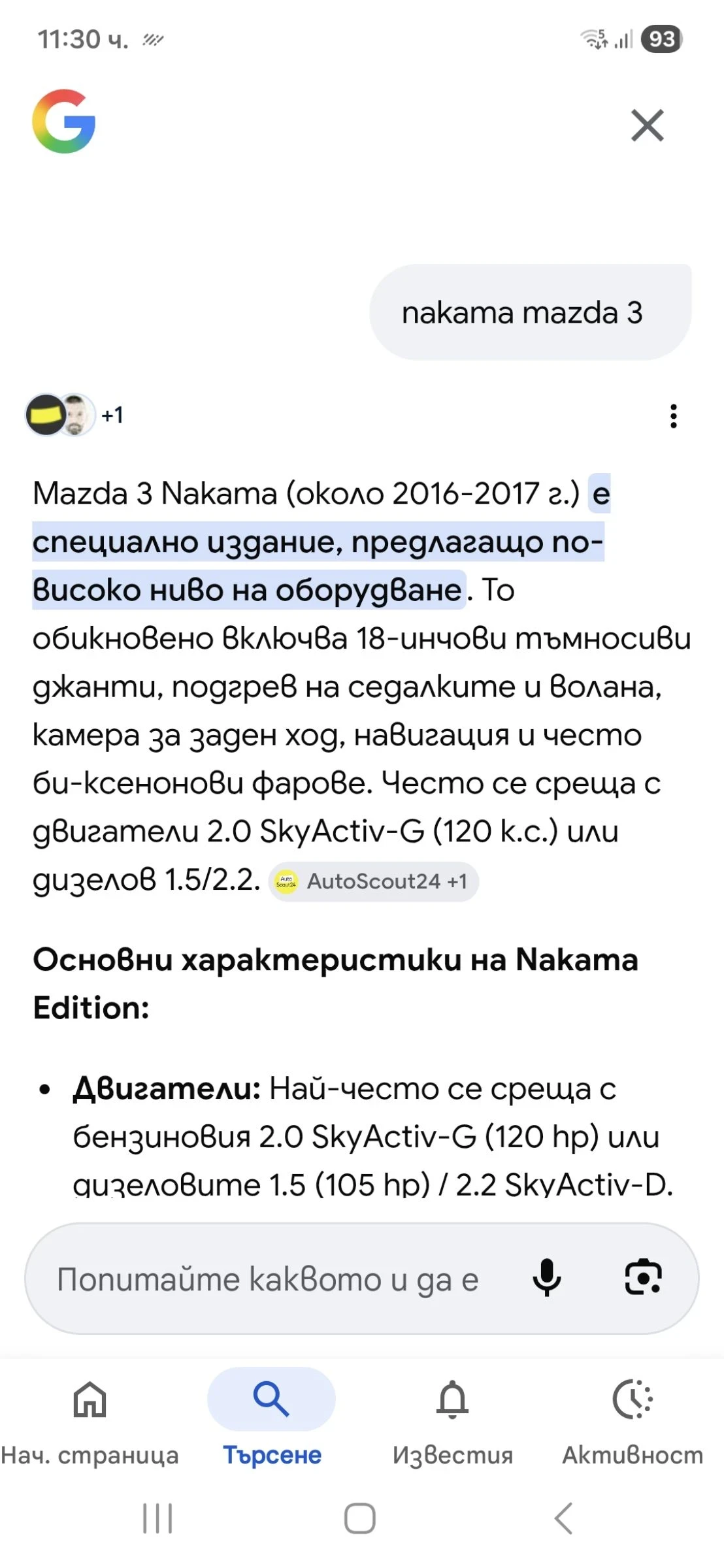The height and width of the screenshot is (1568, 724).
Task: Start voice input with the microphone
Action: pos(547,1278)
